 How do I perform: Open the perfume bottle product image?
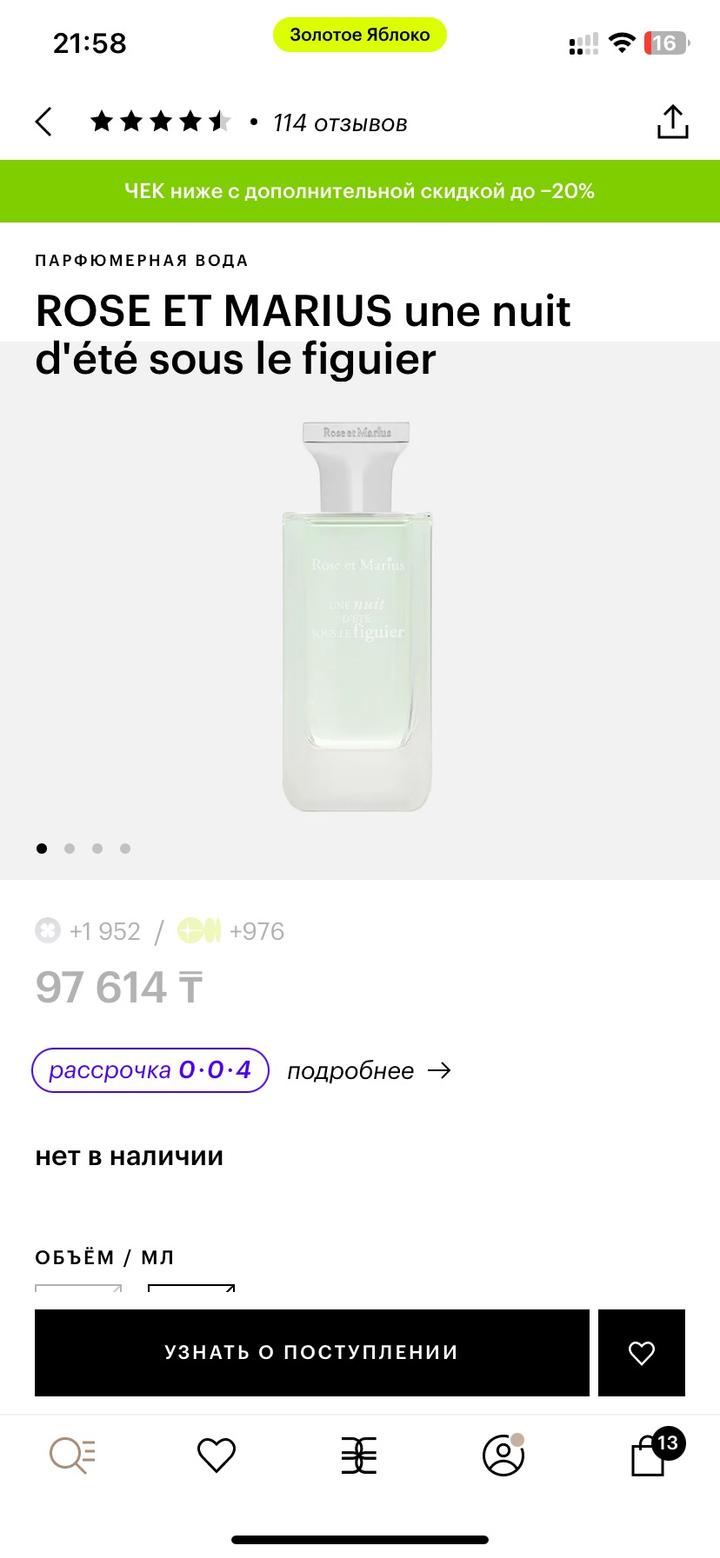358,616
